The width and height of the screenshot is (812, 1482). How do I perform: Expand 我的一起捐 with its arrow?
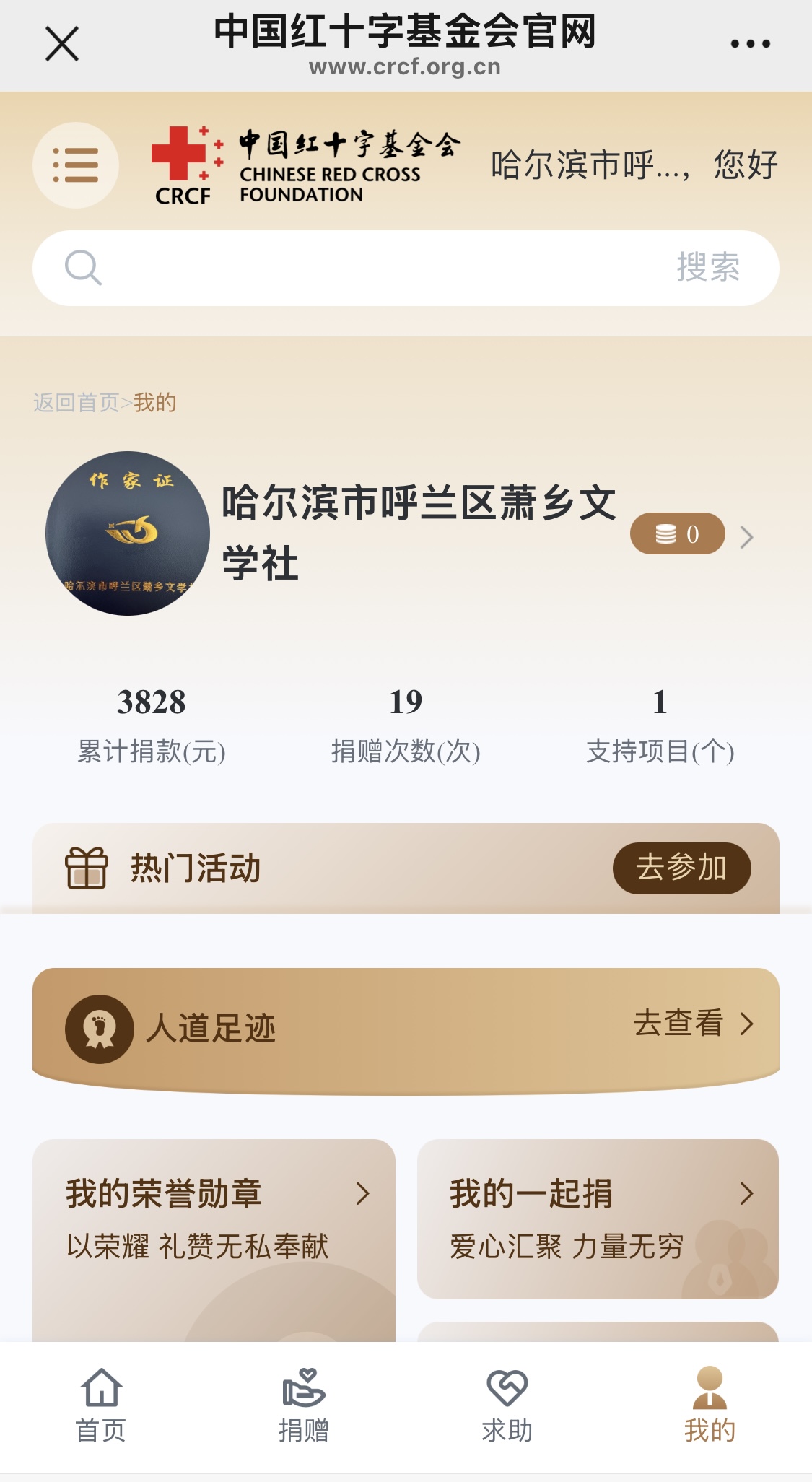click(747, 1194)
